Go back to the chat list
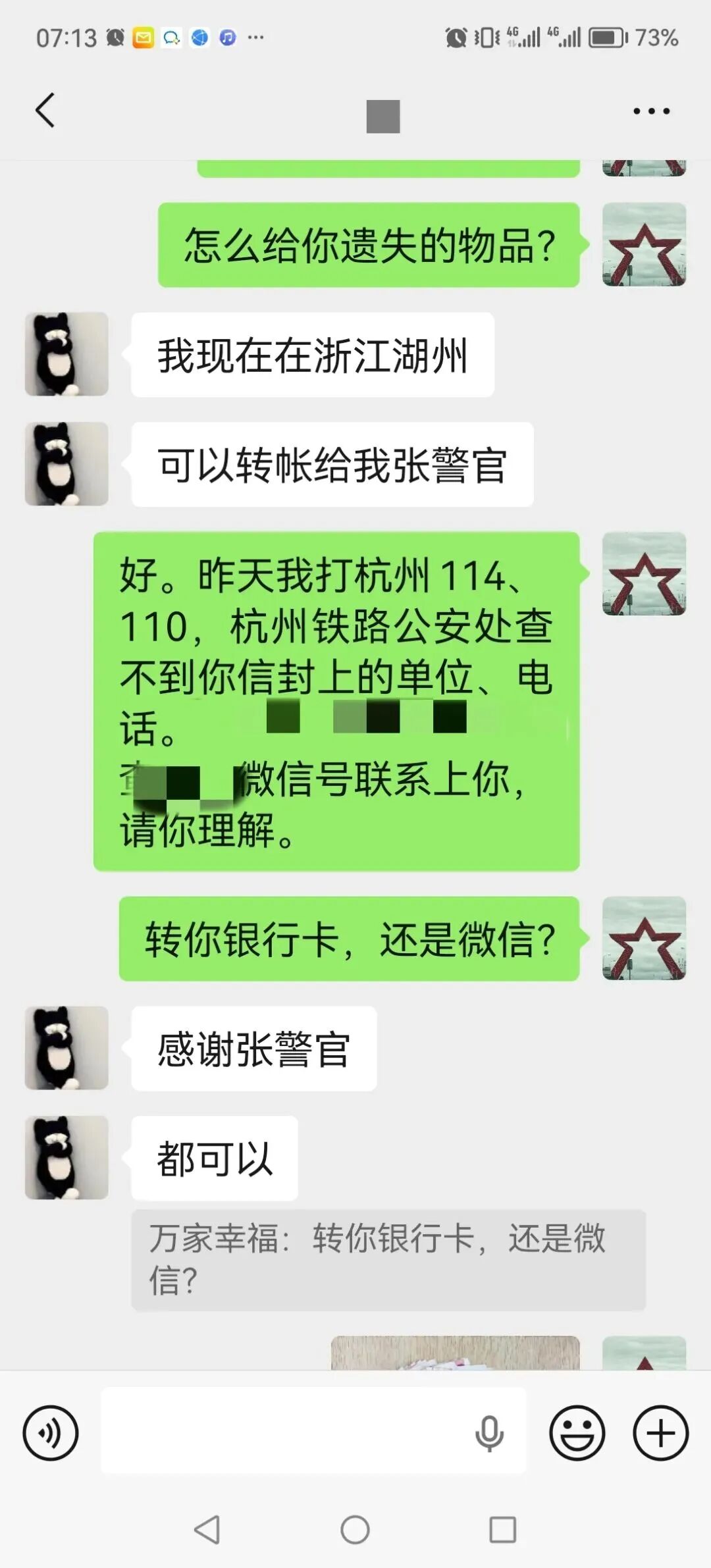The height and width of the screenshot is (1568, 711). click(45, 110)
